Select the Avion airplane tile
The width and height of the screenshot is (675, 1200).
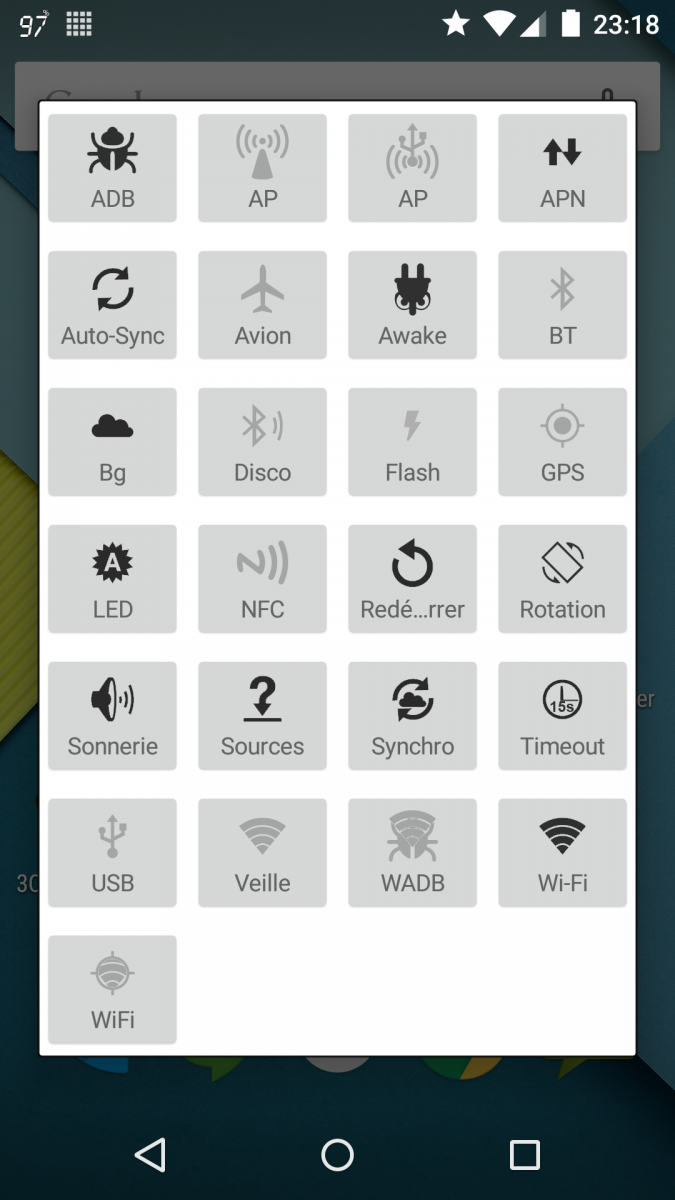[262, 305]
